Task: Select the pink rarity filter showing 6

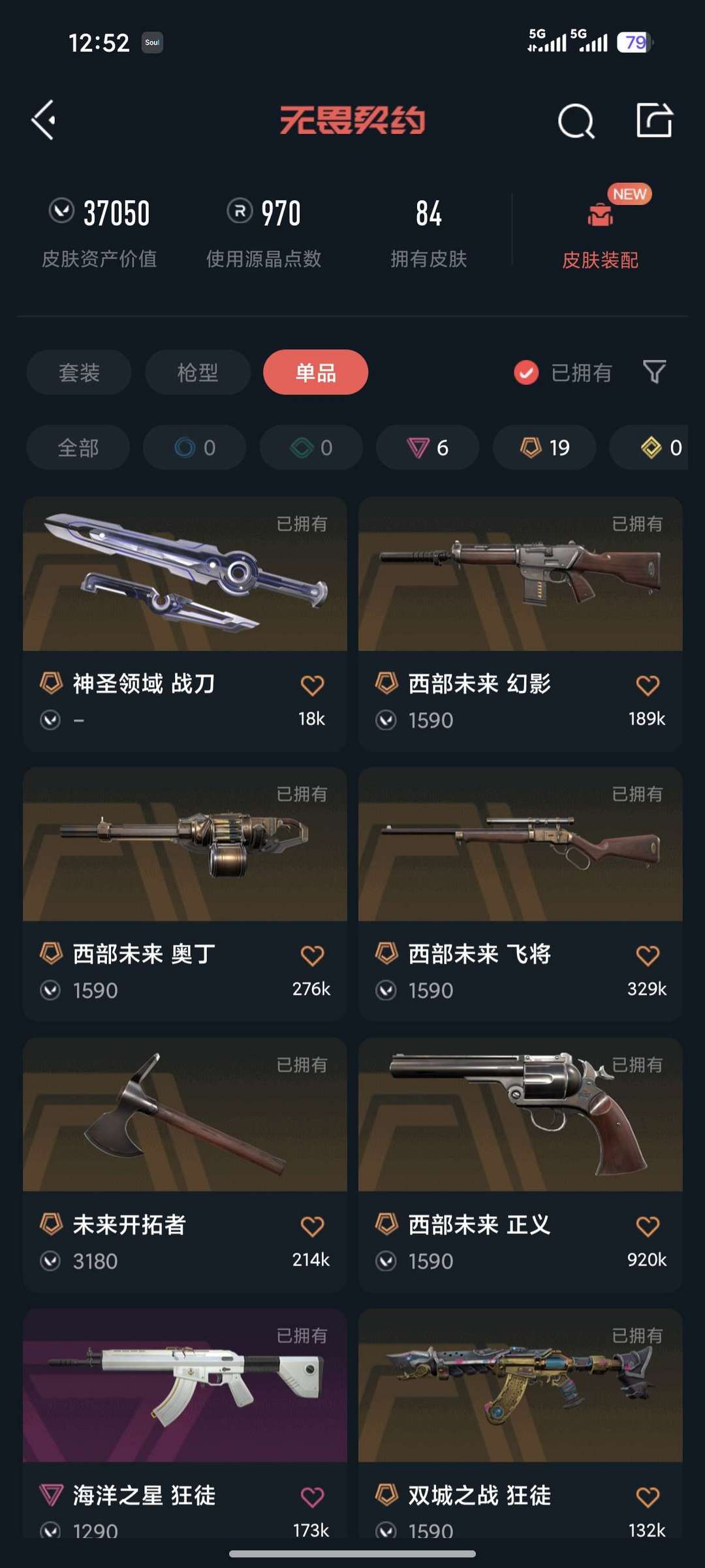Action: [x=426, y=448]
